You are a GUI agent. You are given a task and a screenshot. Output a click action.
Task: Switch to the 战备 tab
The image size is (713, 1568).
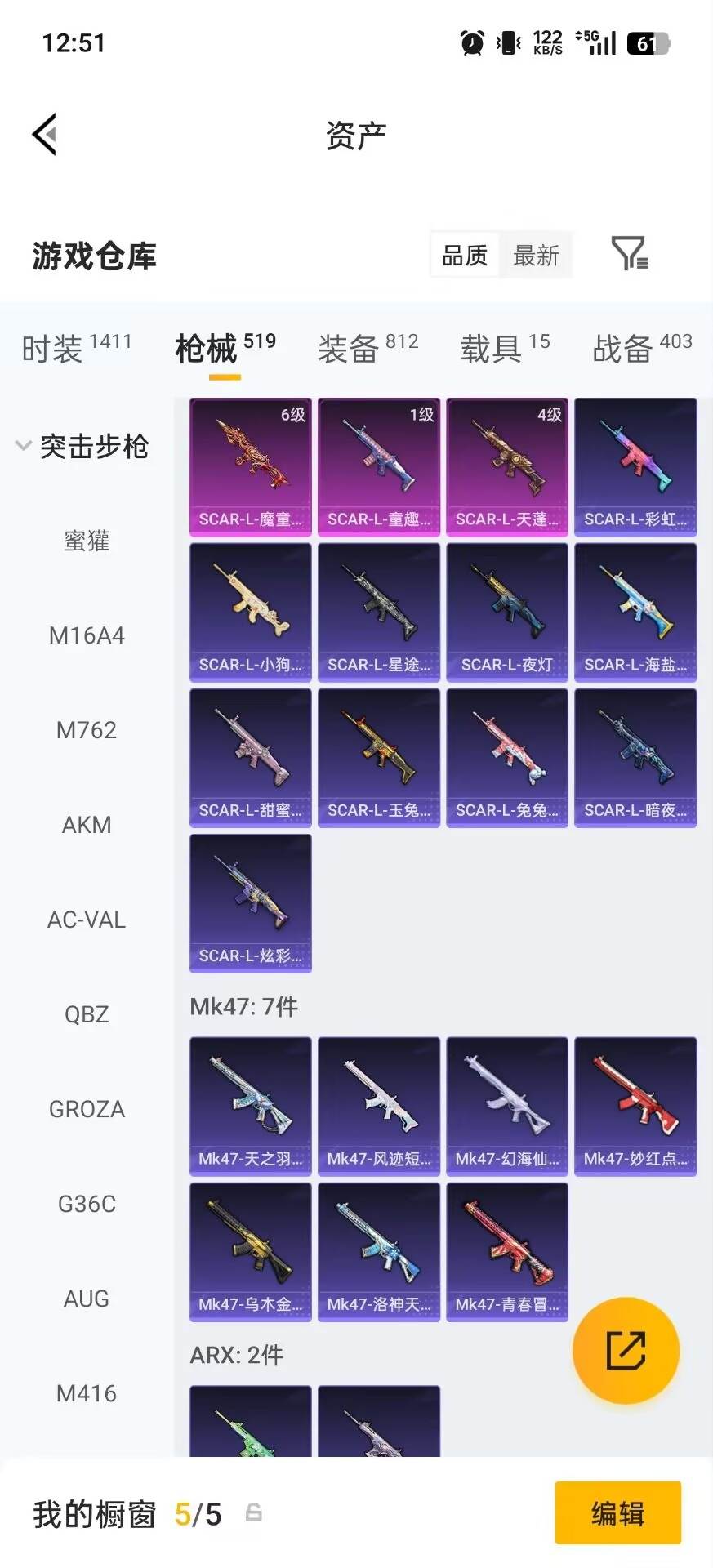point(642,348)
